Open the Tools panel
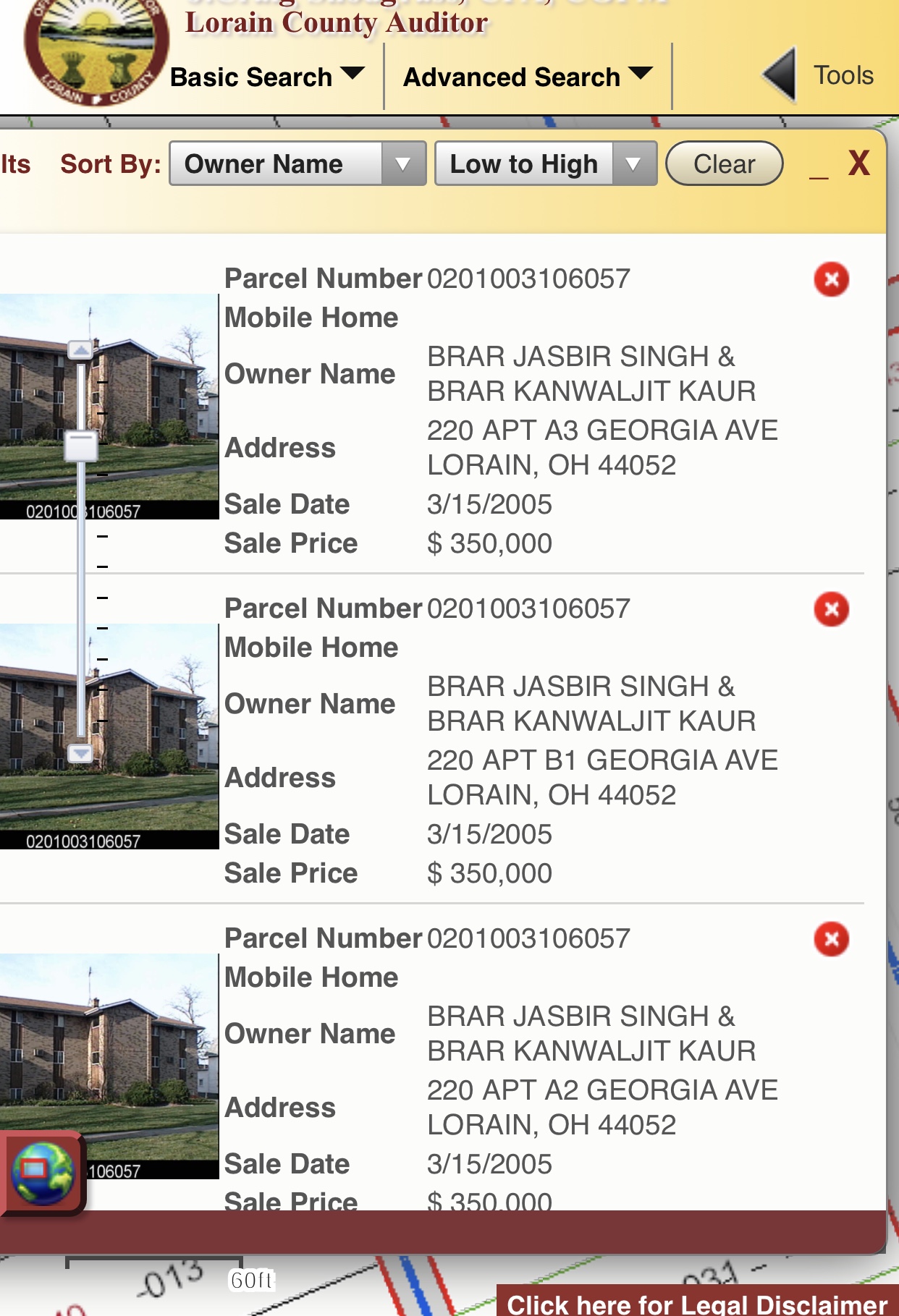This screenshot has width=899, height=1316. [818, 75]
